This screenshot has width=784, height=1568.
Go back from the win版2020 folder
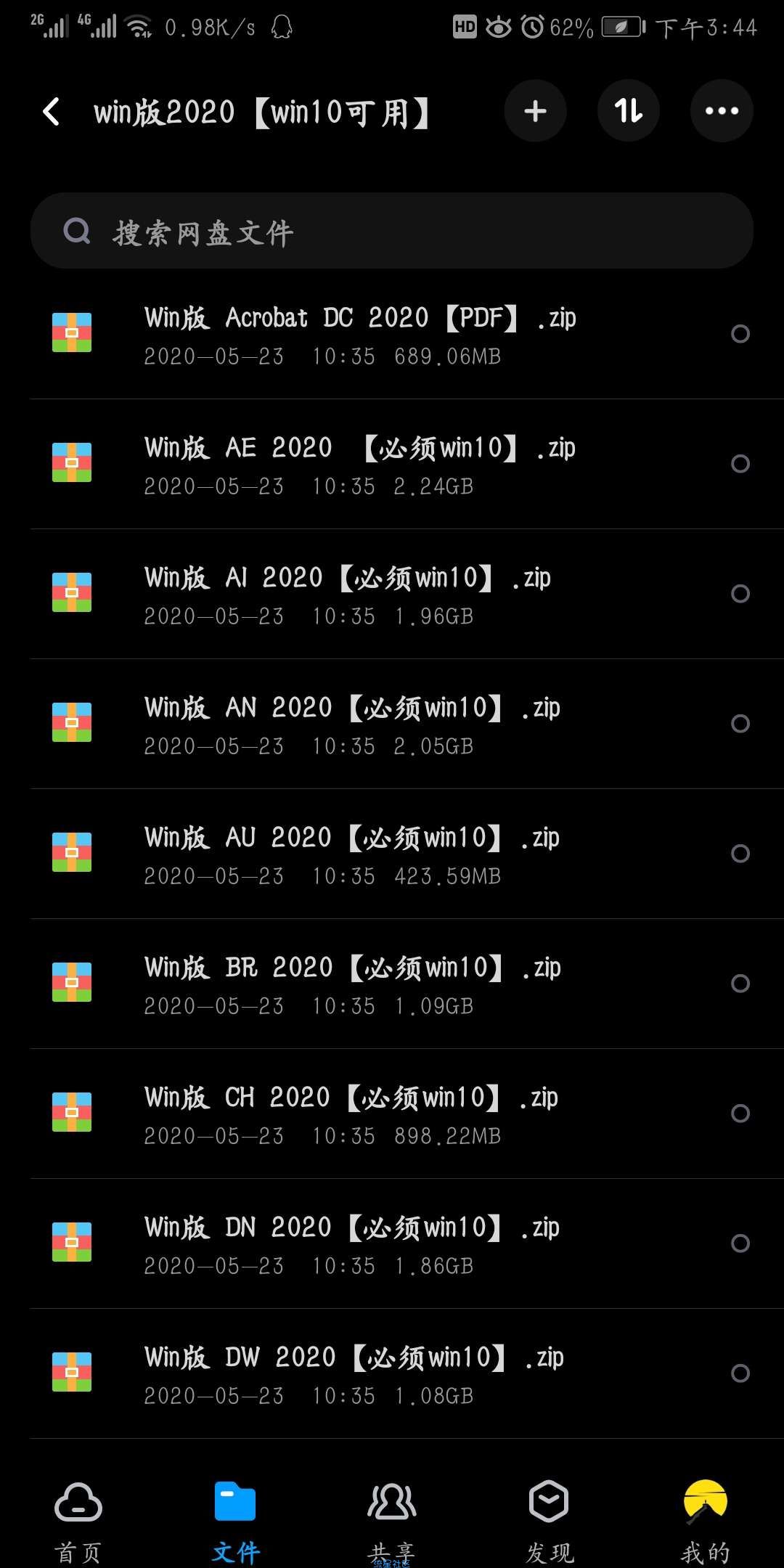coord(51,112)
